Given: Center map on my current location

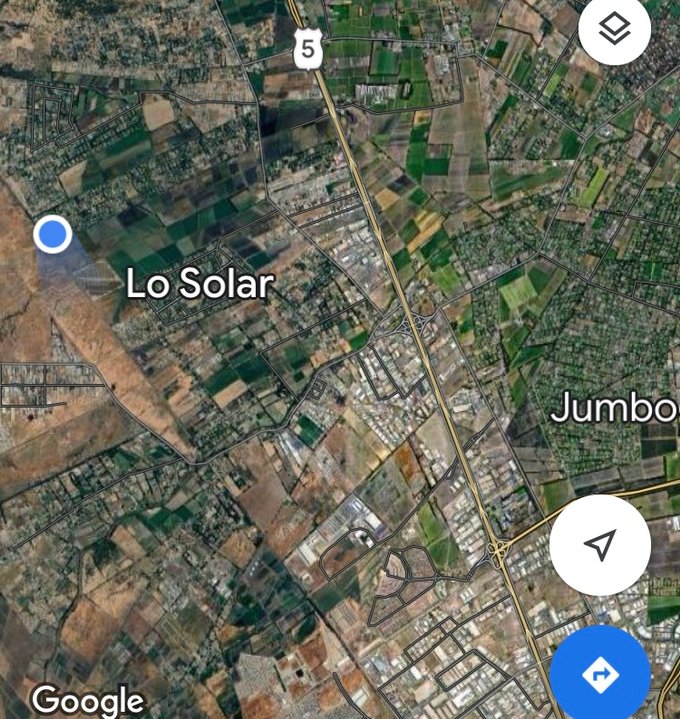Looking at the screenshot, I should (x=600, y=545).
